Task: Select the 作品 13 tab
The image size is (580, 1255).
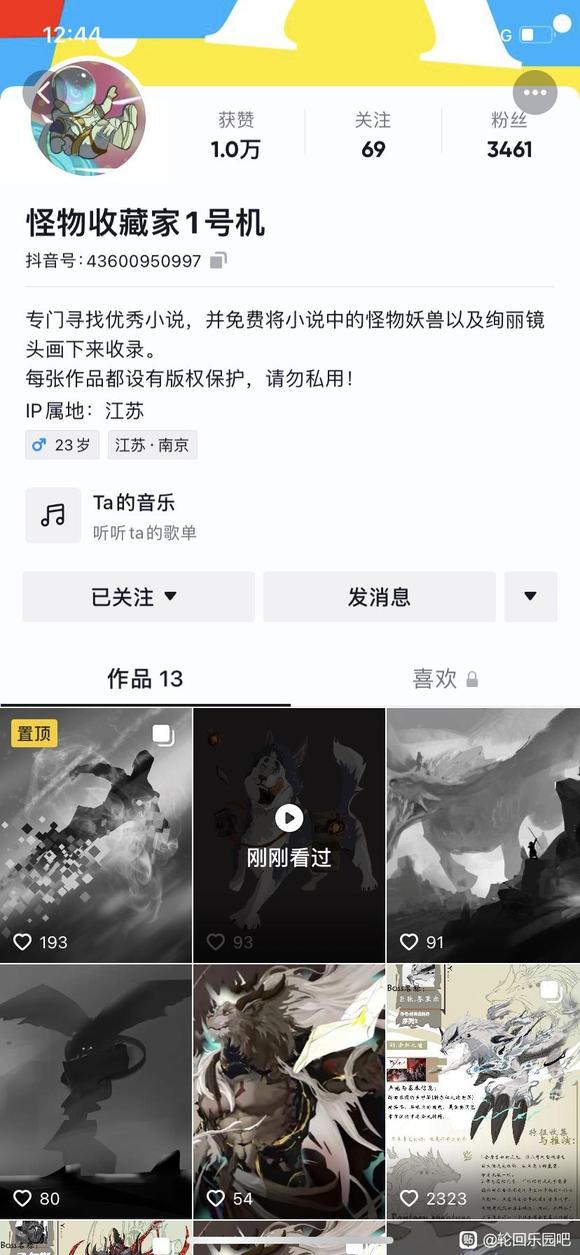Action: click(x=145, y=679)
